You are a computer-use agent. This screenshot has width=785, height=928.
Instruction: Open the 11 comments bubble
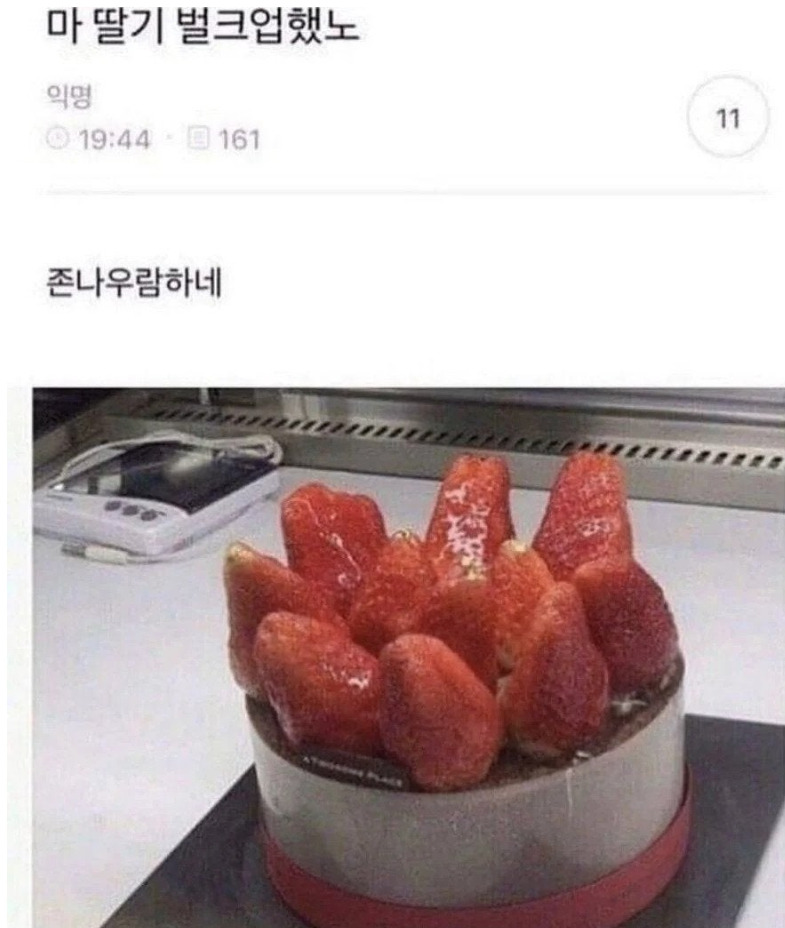click(x=729, y=116)
